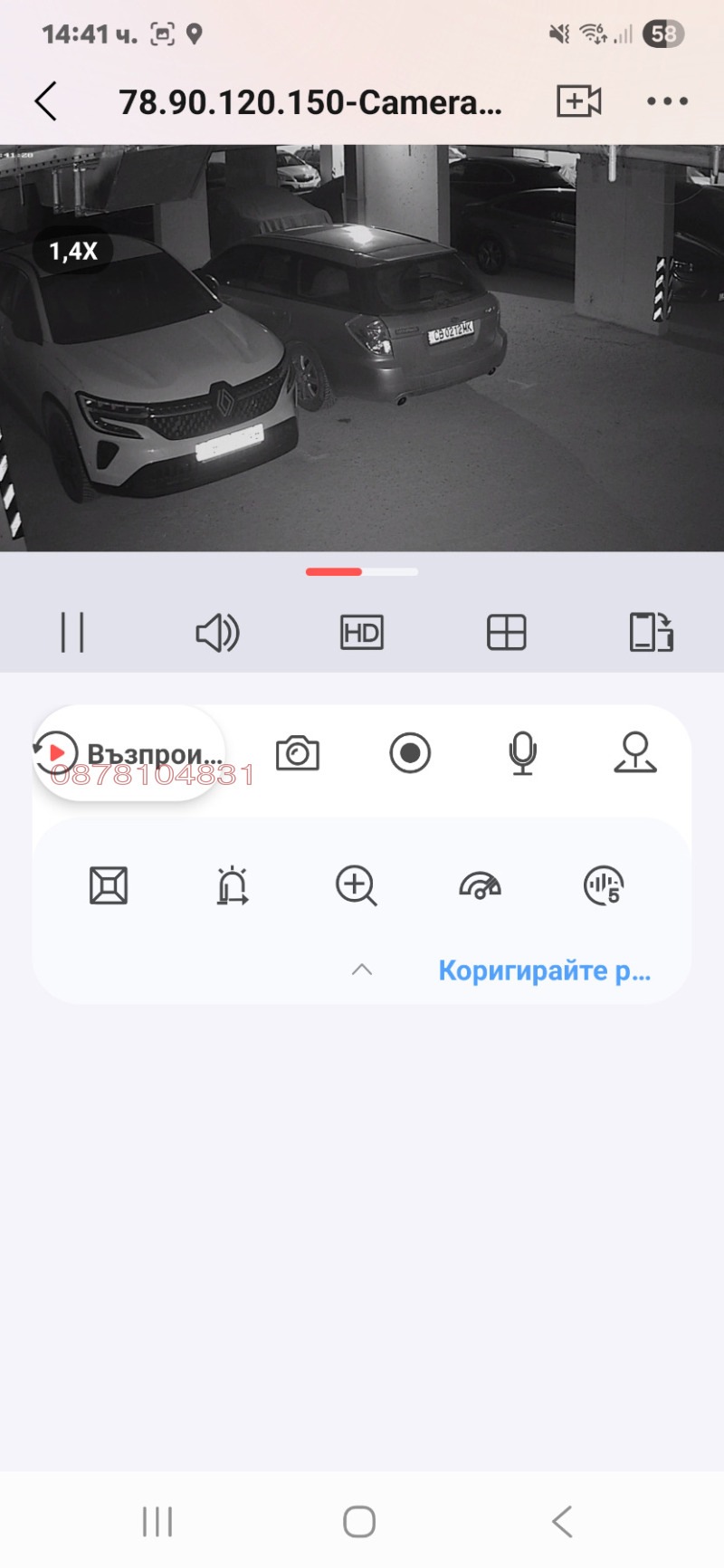Start recording with the record icon

pyautogui.click(x=412, y=753)
